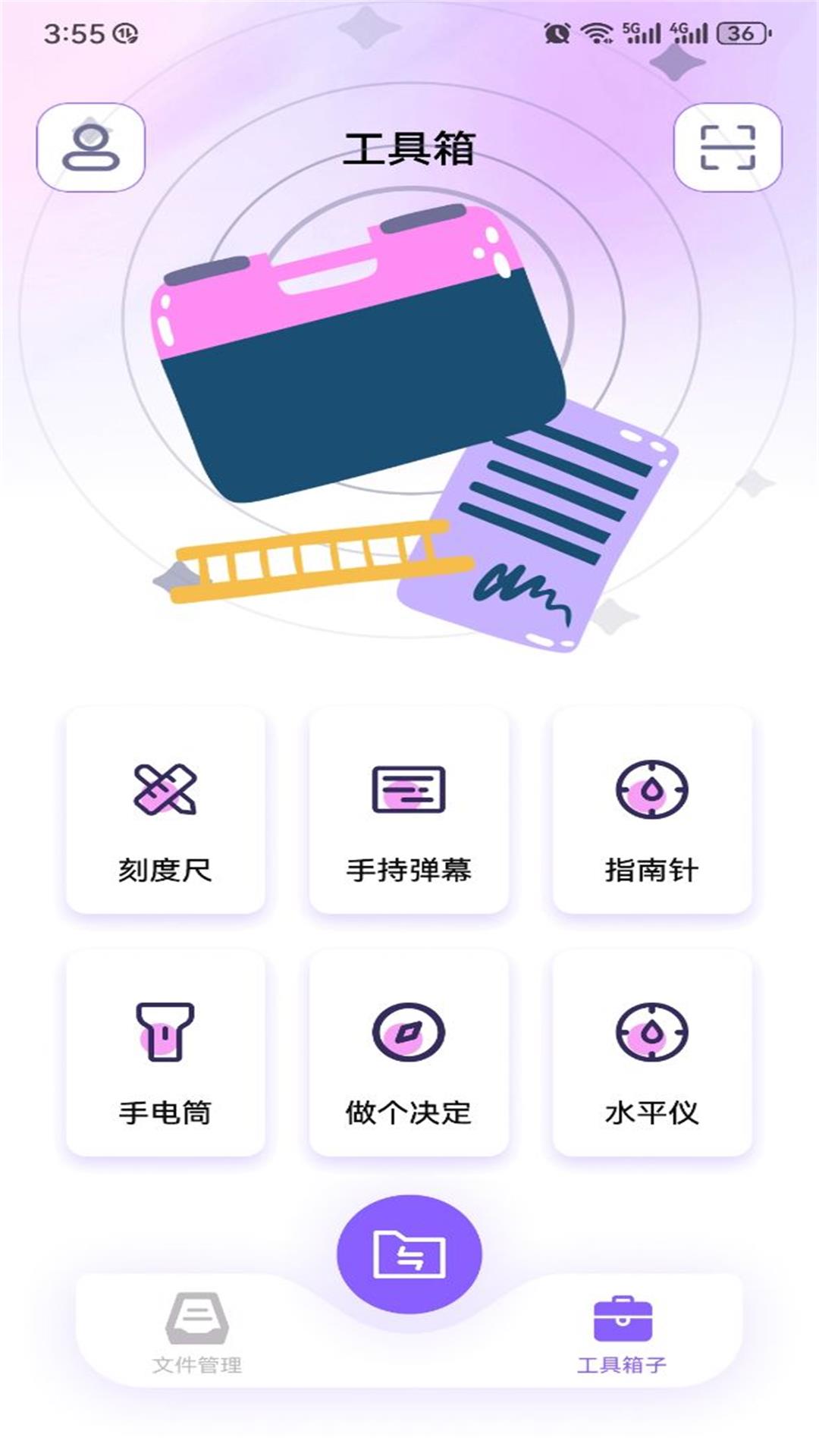This screenshot has height=1456, width=819.
Task: Tap the file drawer icon above 文件管理
Action: click(196, 1316)
